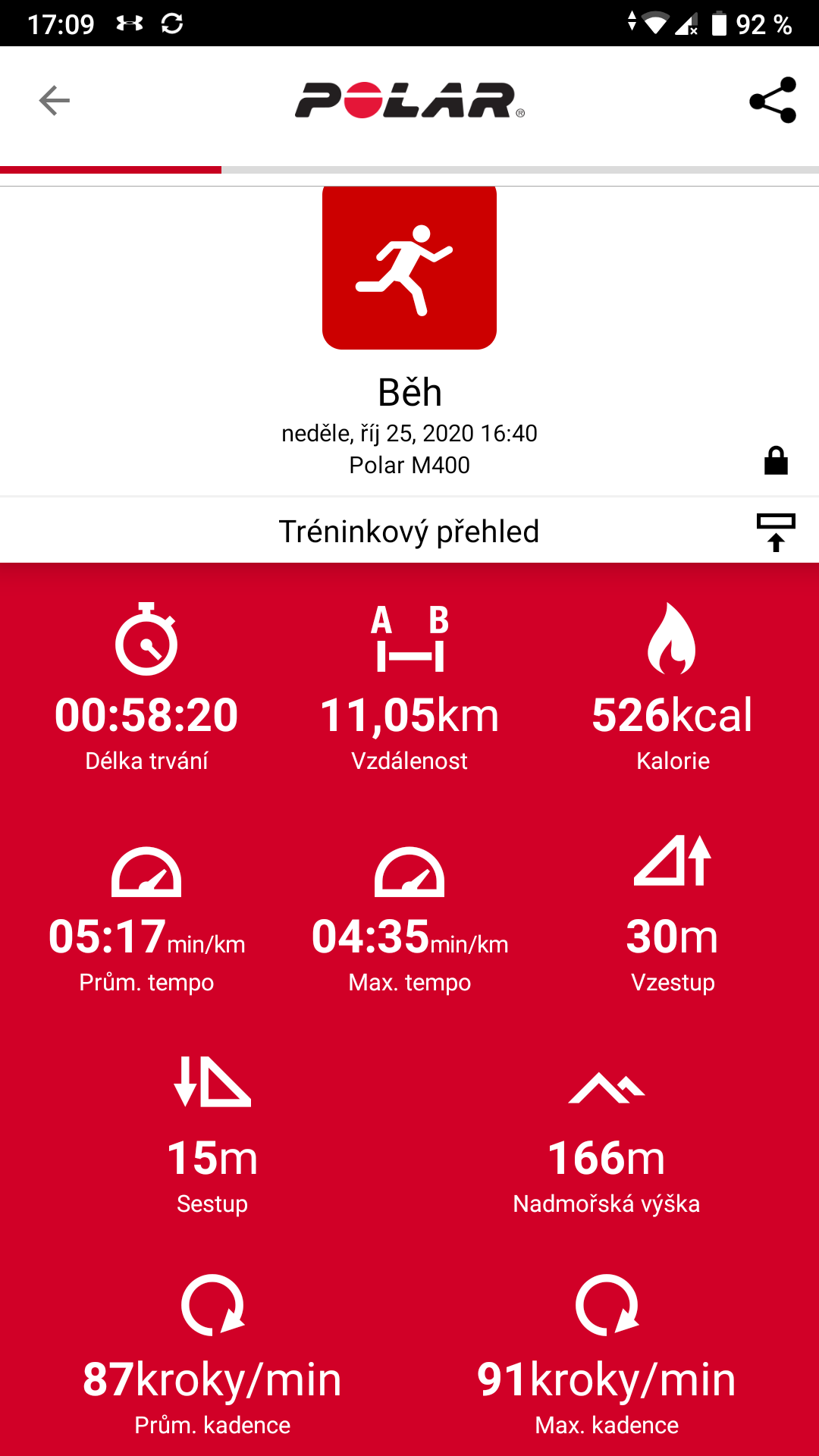The image size is (819, 1456).
Task: Go back using the arrow icon
Action: pos(55,100)
